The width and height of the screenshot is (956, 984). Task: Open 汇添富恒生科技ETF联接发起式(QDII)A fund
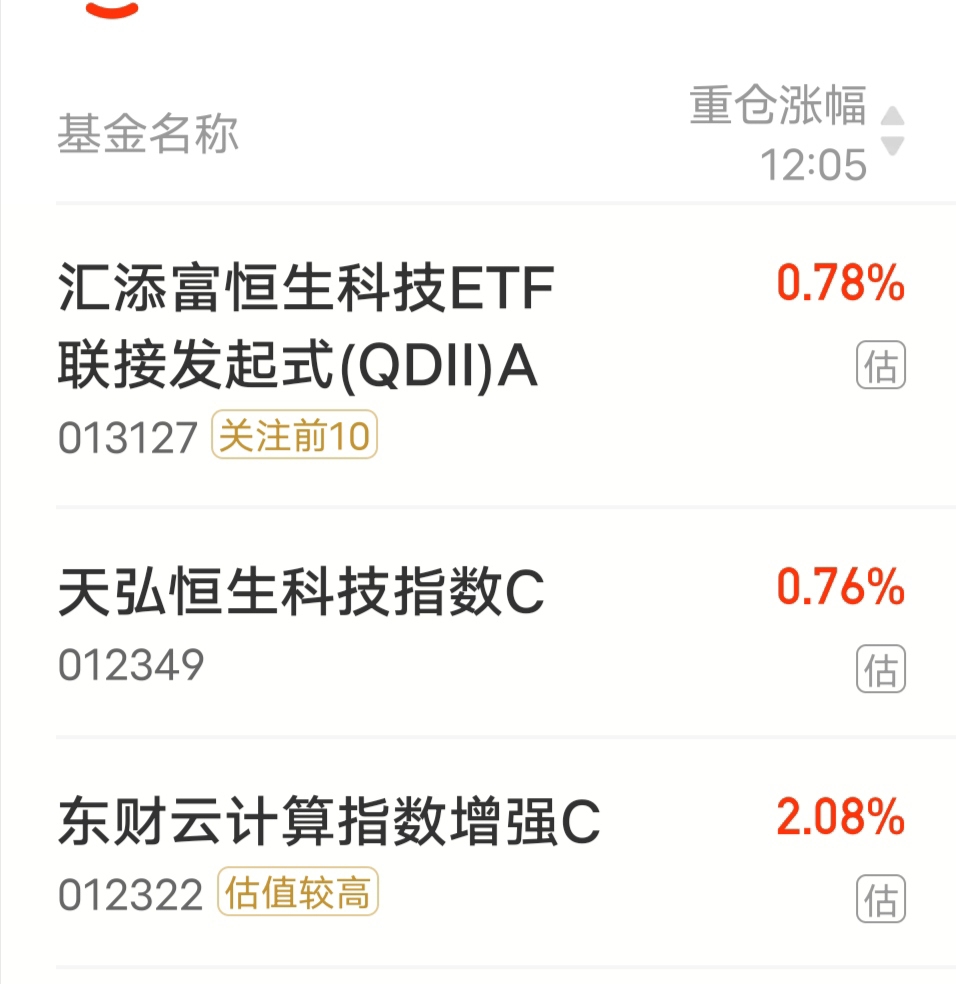[x=306, y=329]
